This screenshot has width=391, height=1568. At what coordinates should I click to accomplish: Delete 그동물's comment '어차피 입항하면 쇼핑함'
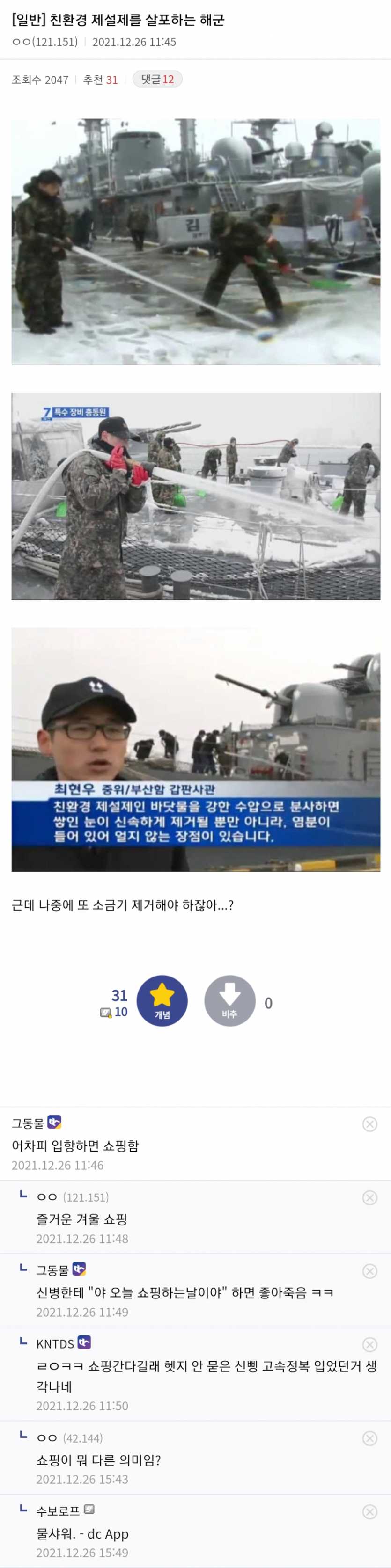coord(369,1124)
